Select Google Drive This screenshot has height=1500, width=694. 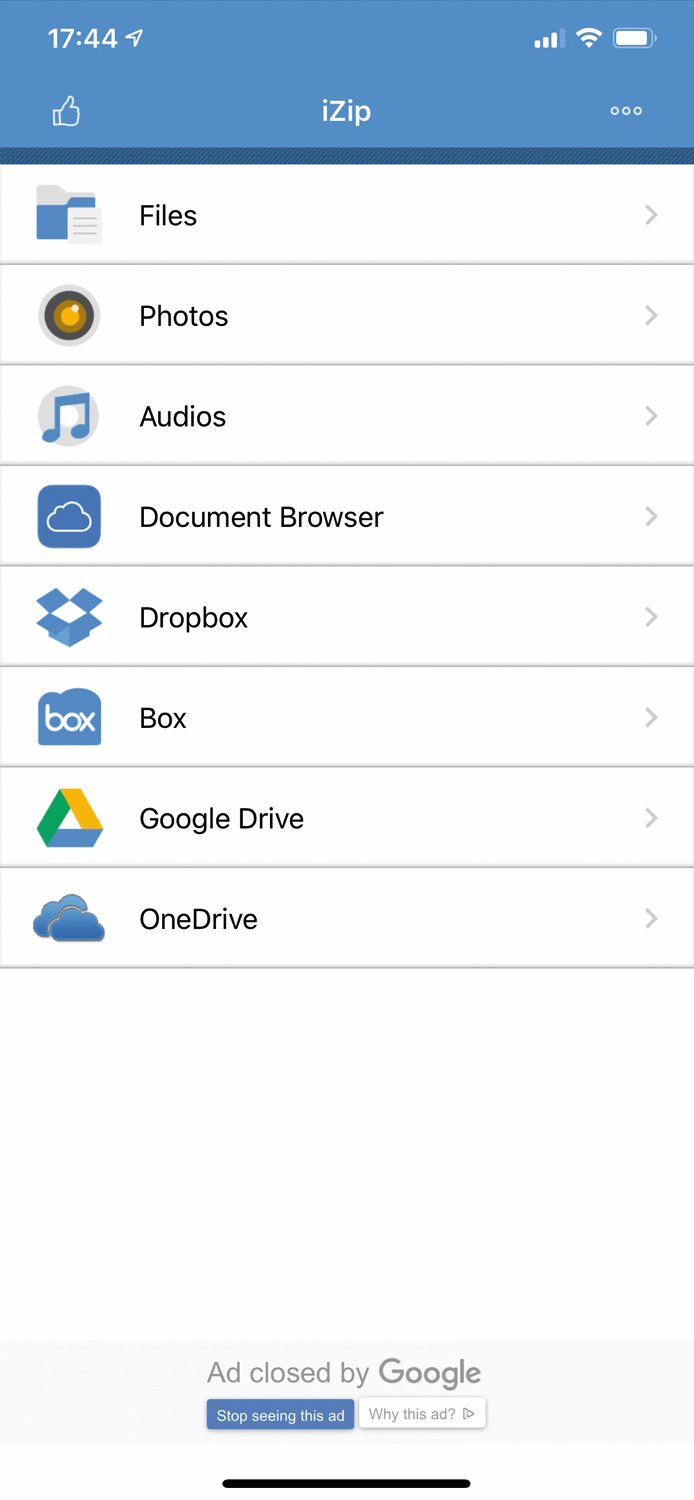click(347, 818)
